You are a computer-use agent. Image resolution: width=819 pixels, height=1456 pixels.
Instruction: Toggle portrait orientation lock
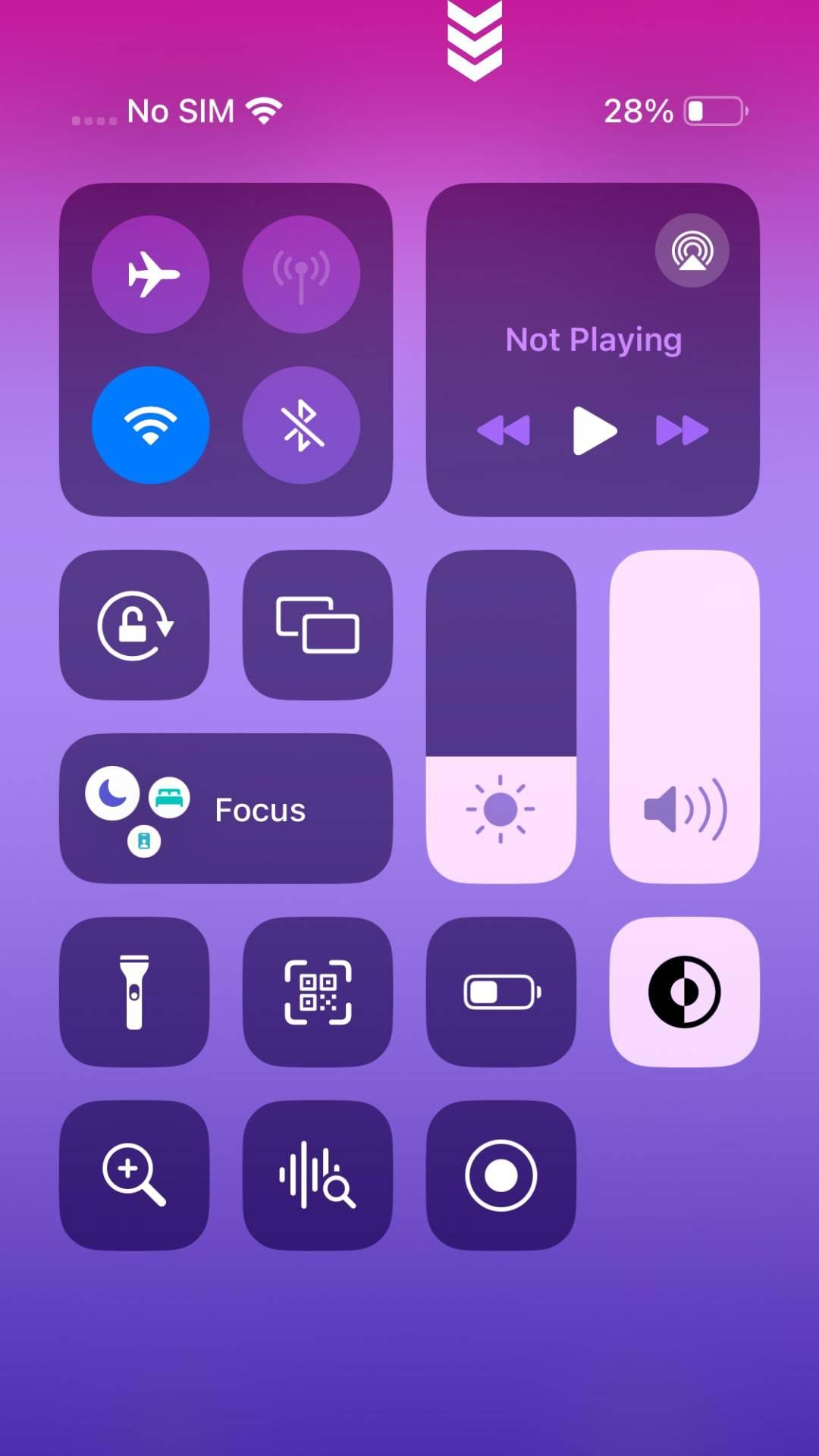pos(134,625)
